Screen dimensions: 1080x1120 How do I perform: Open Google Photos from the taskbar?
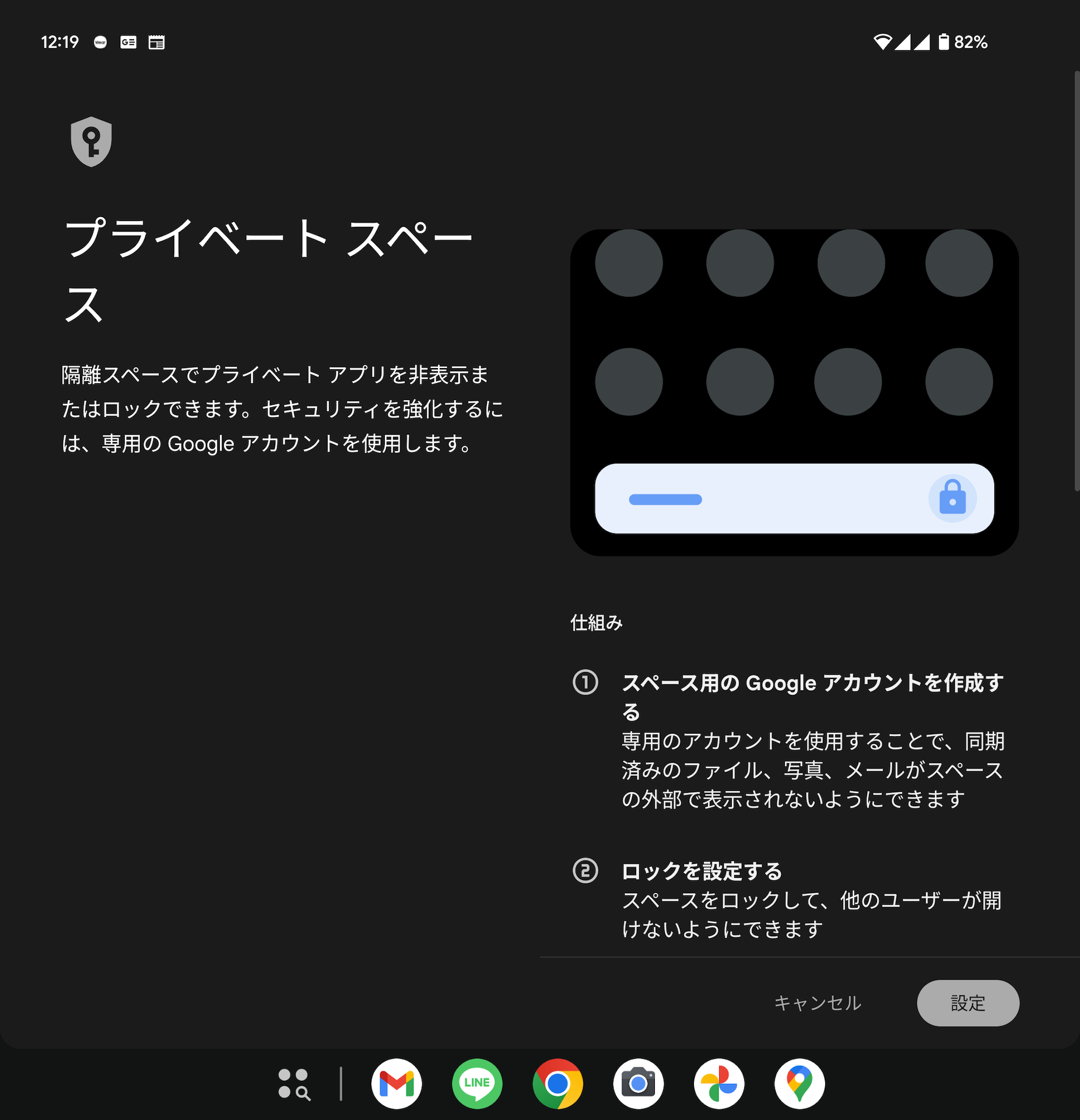718,1084
